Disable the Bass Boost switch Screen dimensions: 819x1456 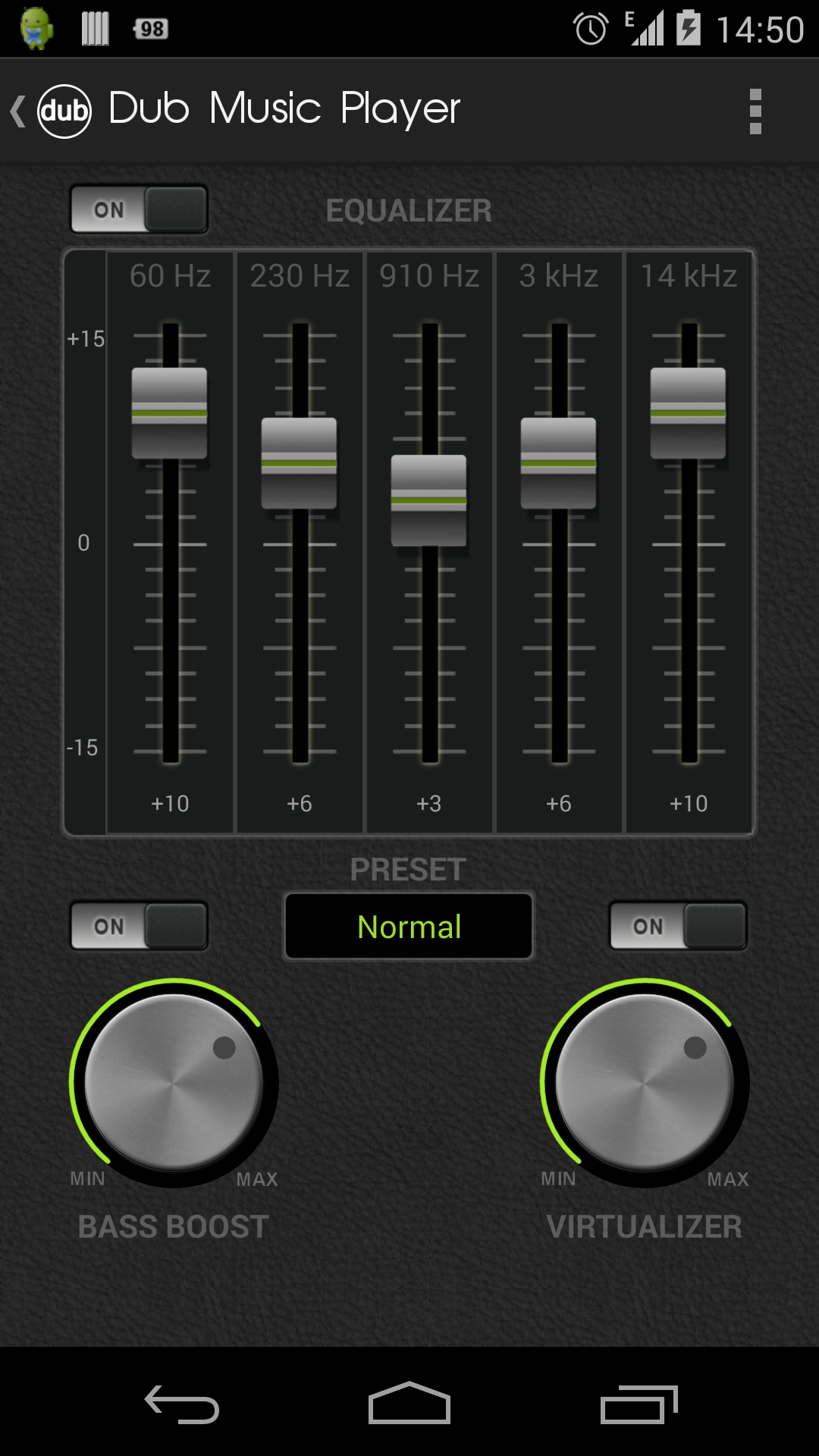tap(139, 926)
